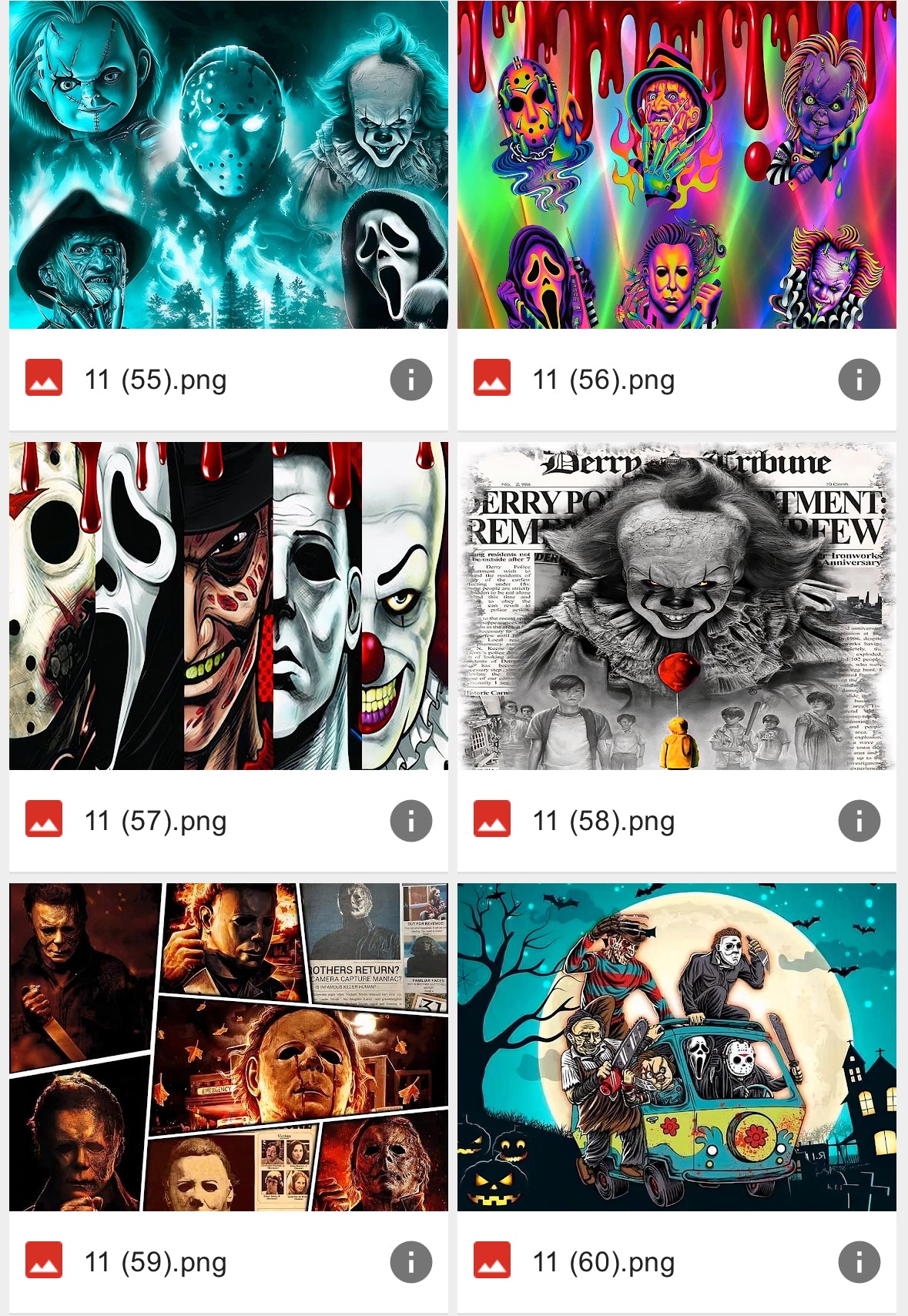Open the 11 (56).png image thumbnail
The width and height of the screenshot is (908, 1316).
[x=676, y=165]
